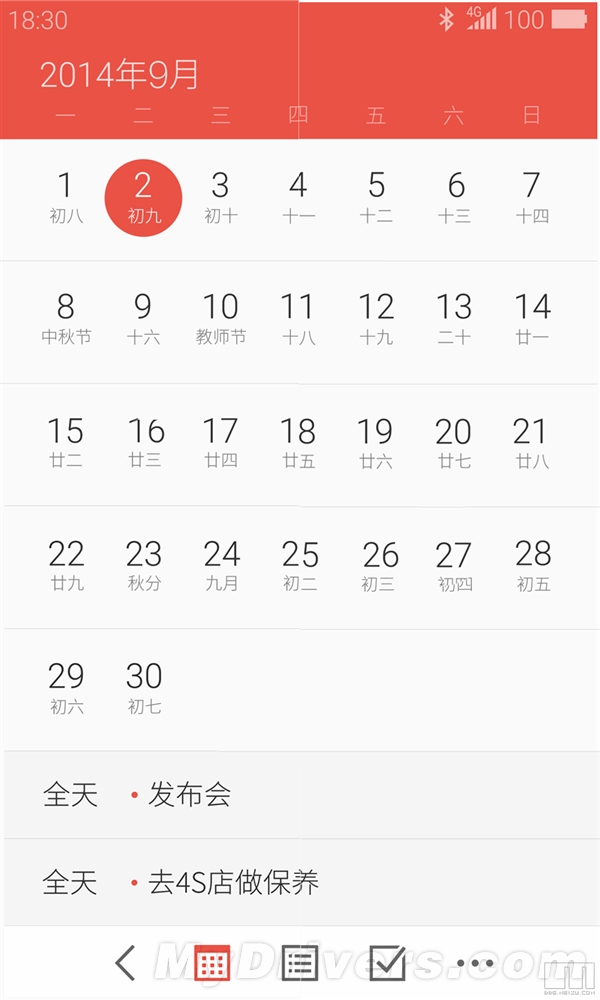Select September 8 中秋节
The height and width of the screenshot is (1000, 600).
pyautogui.click(x=66, y=320)
